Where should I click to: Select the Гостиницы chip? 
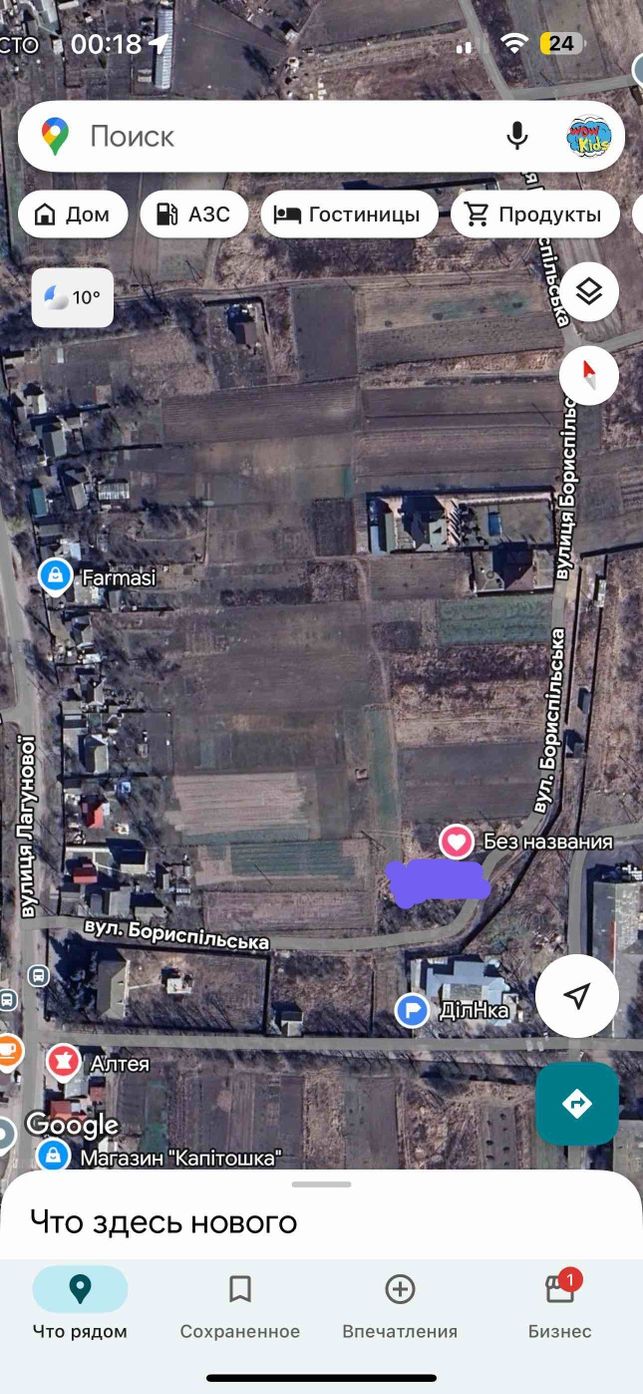click(x=349, y=214)
